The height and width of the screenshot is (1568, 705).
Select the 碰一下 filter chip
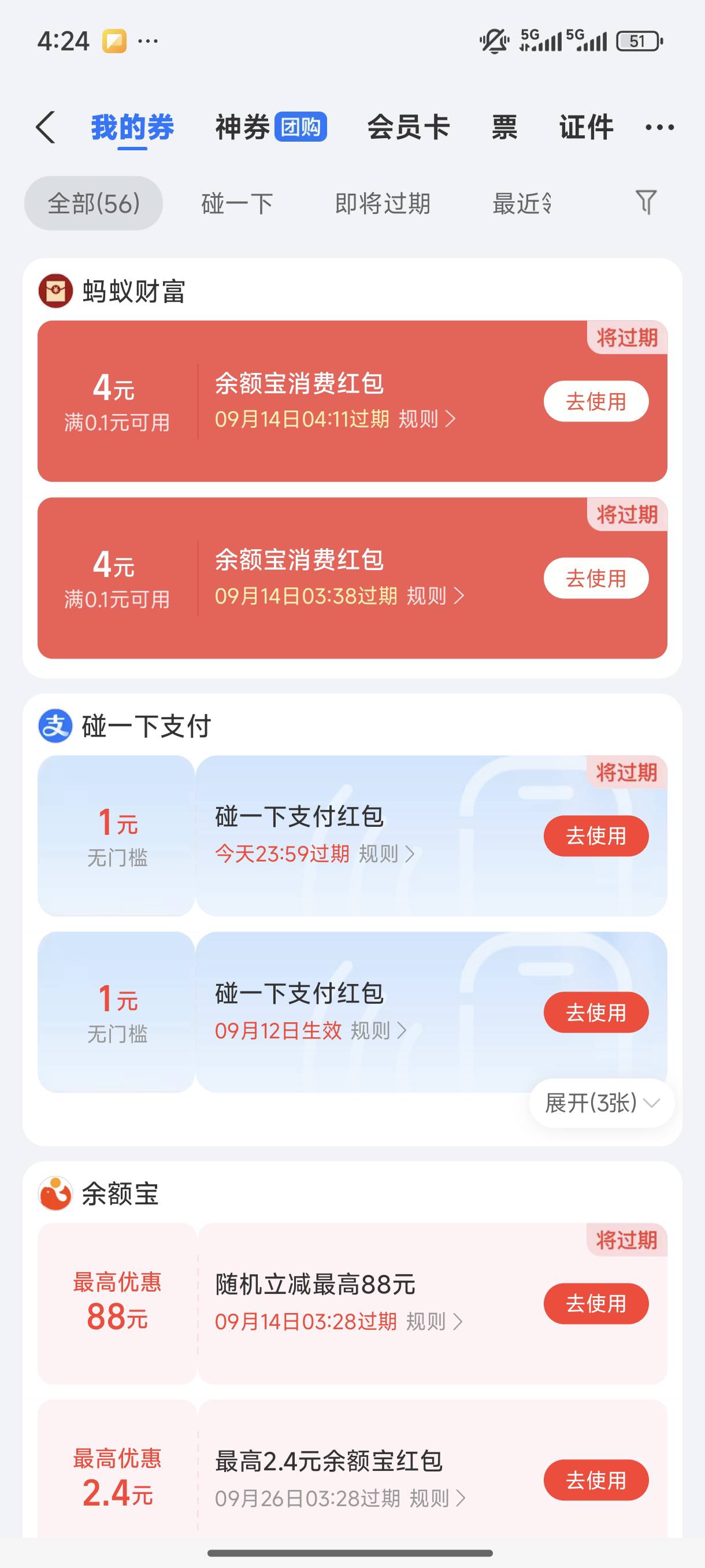pos(236,204)
